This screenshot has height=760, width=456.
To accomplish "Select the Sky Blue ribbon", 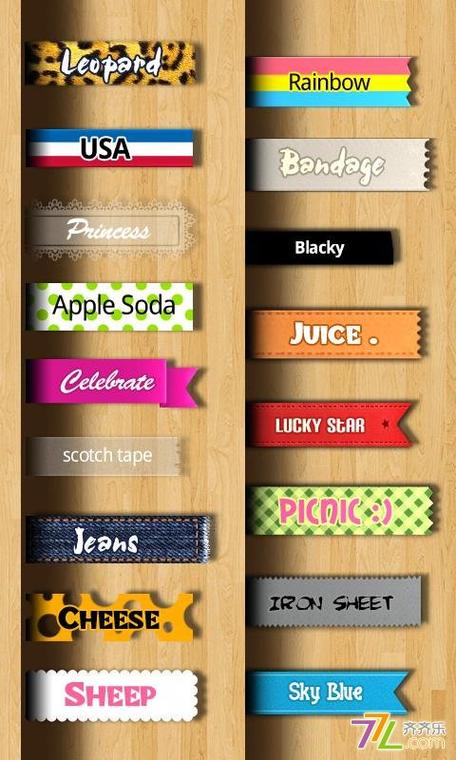I will pyautogui.click(x=330, y=693).
